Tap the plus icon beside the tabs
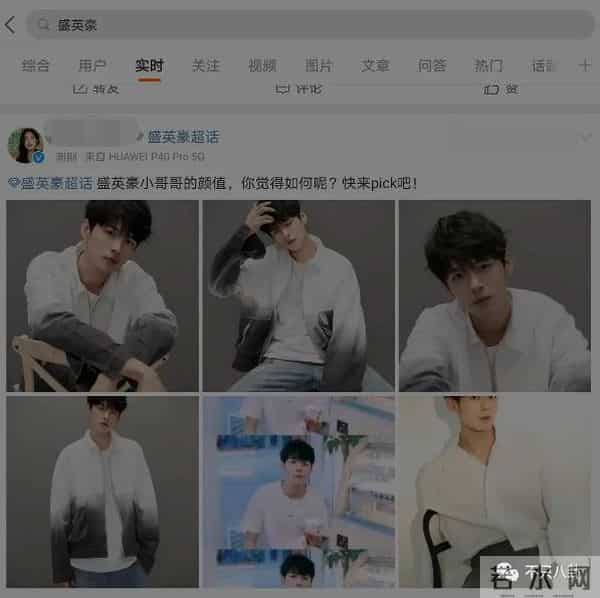The width and height of the screenshot is (600, 598). click(585, 66)
